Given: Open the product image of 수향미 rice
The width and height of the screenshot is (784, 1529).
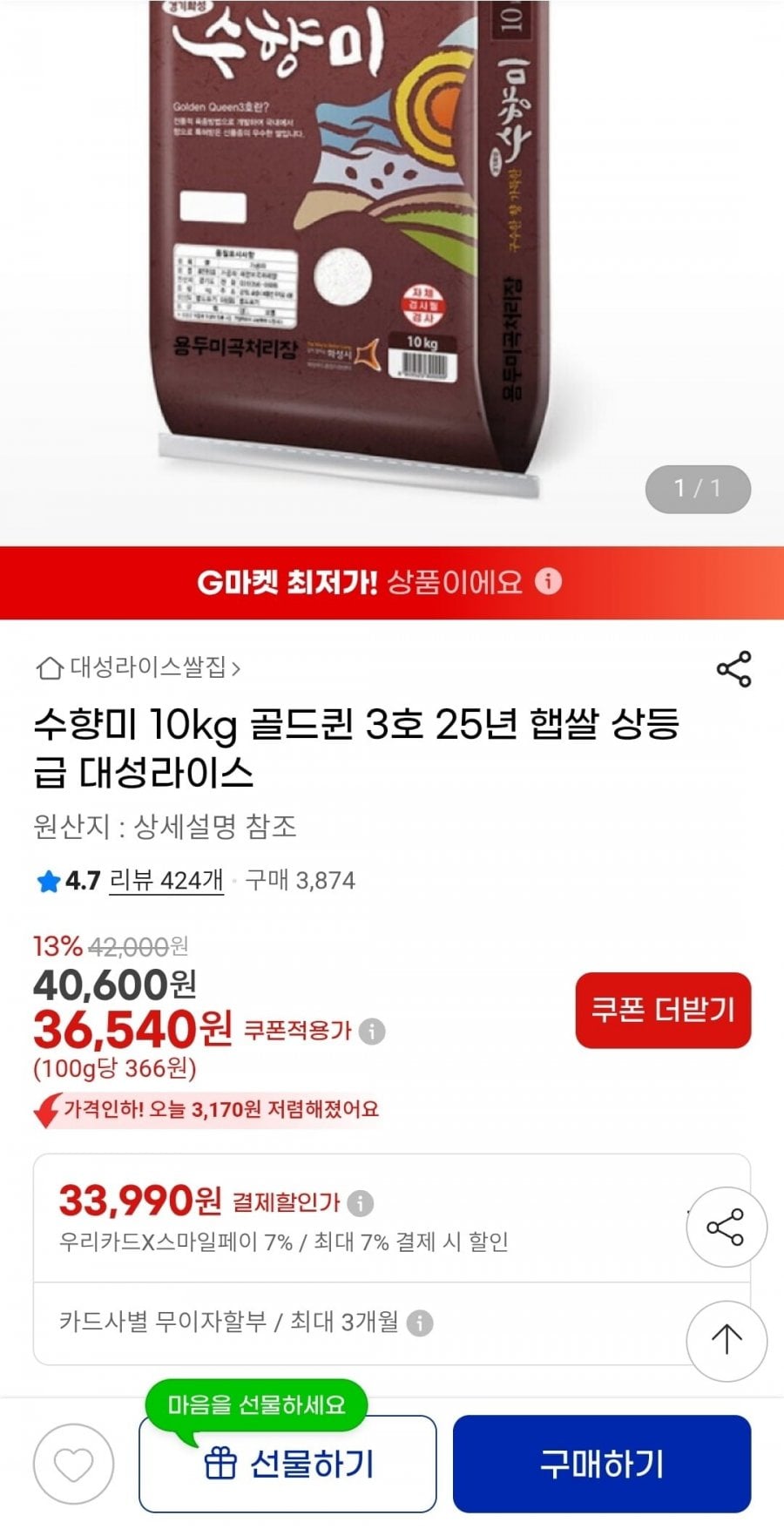Looking at the screenshot, I should click(x=366, y=244).
